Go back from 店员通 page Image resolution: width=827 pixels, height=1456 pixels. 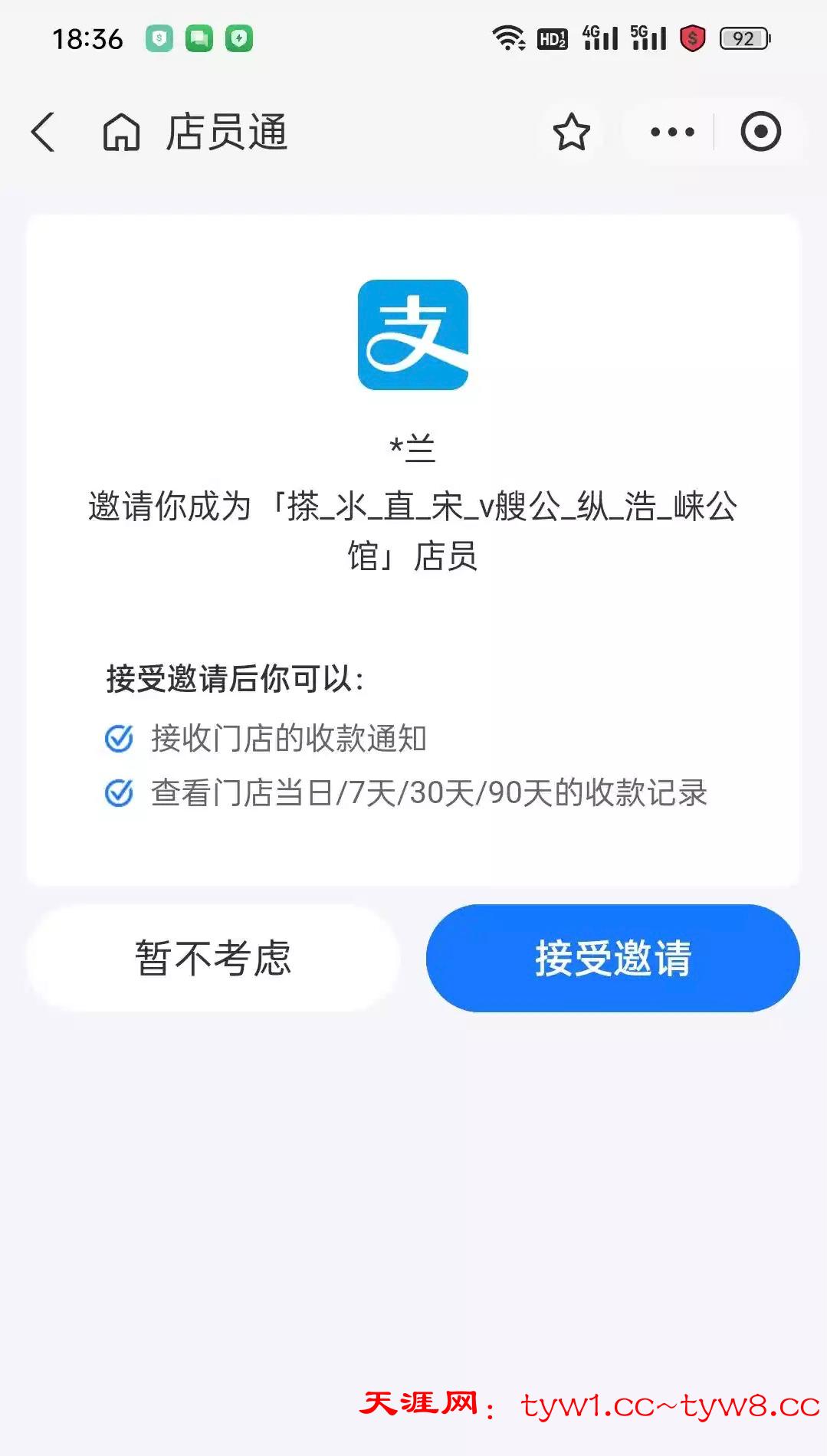[x=44, y=132]
